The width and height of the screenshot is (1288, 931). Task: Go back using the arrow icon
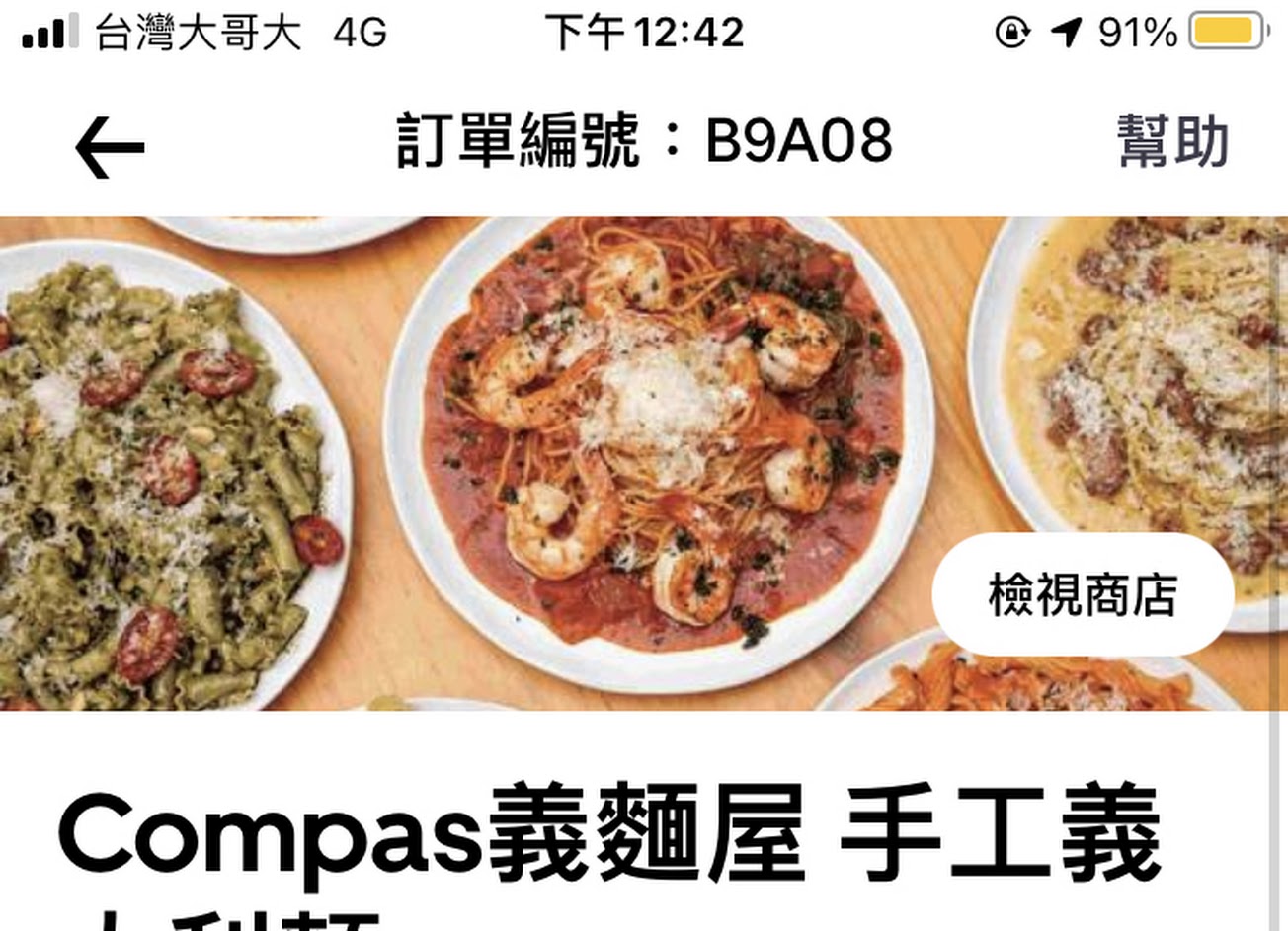click(x=110, y=148)
